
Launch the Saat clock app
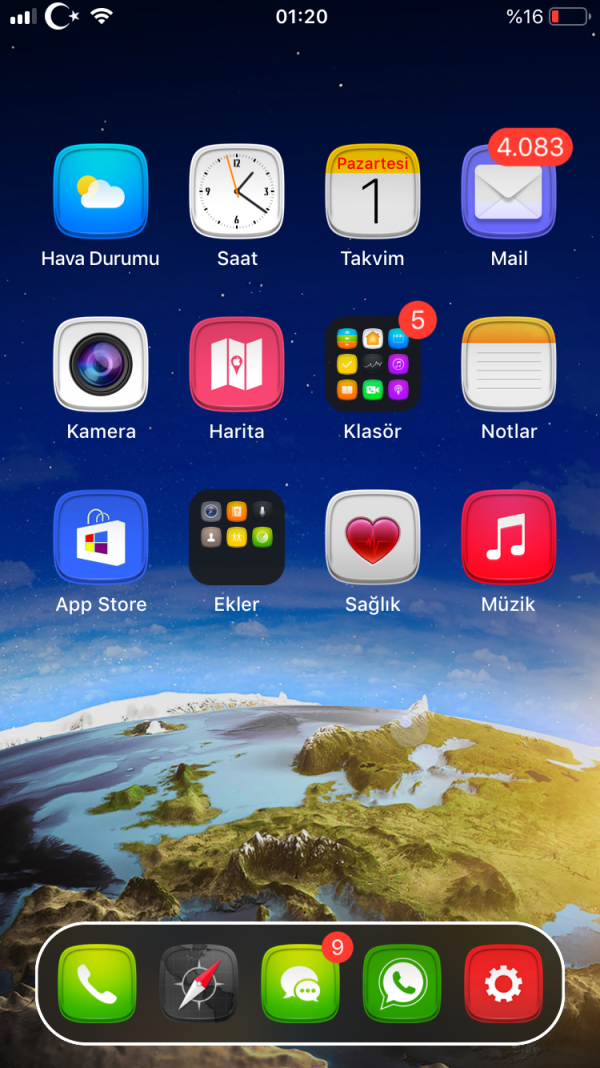[x=237, y=192]
